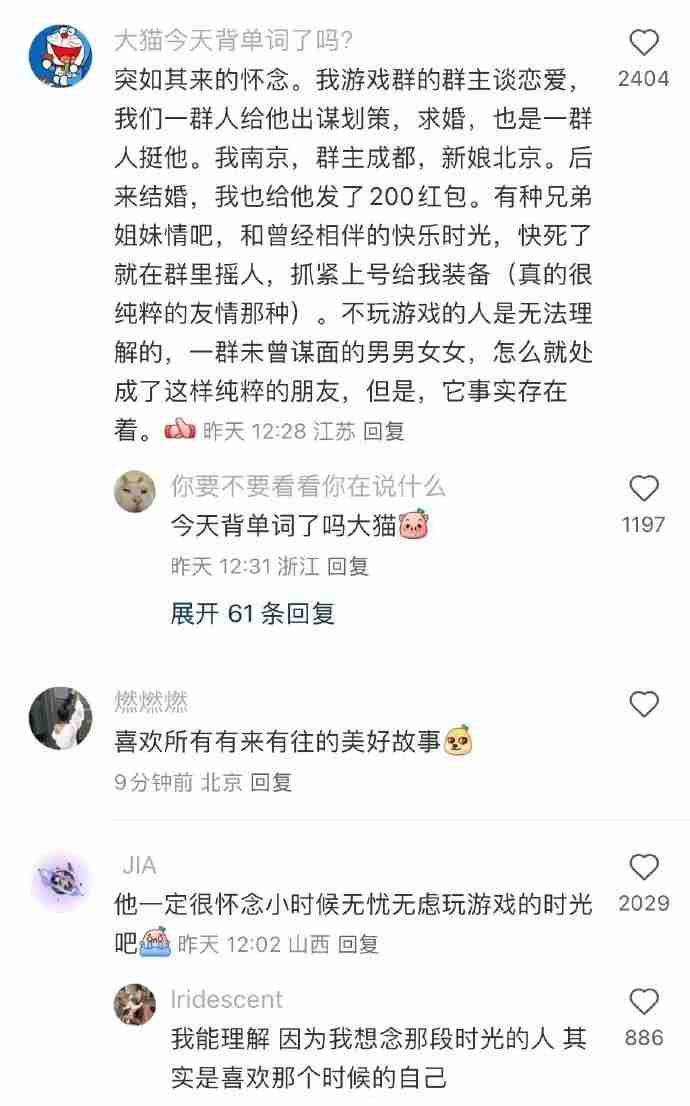Image resolution: width=690 pixels, height=1106 pixels.
Task: Like 燃燃燃's comment
Action: (x=644, y=704)
